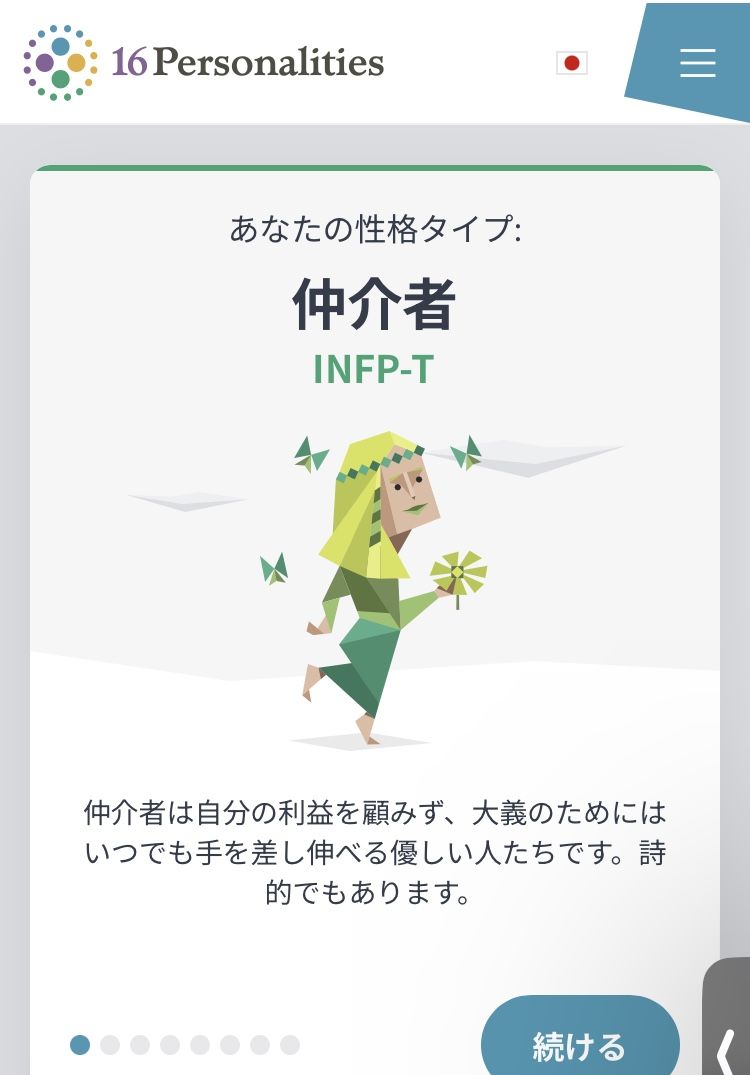
Task: Change language via the Japan flag
Action: [x=572, y=63]
